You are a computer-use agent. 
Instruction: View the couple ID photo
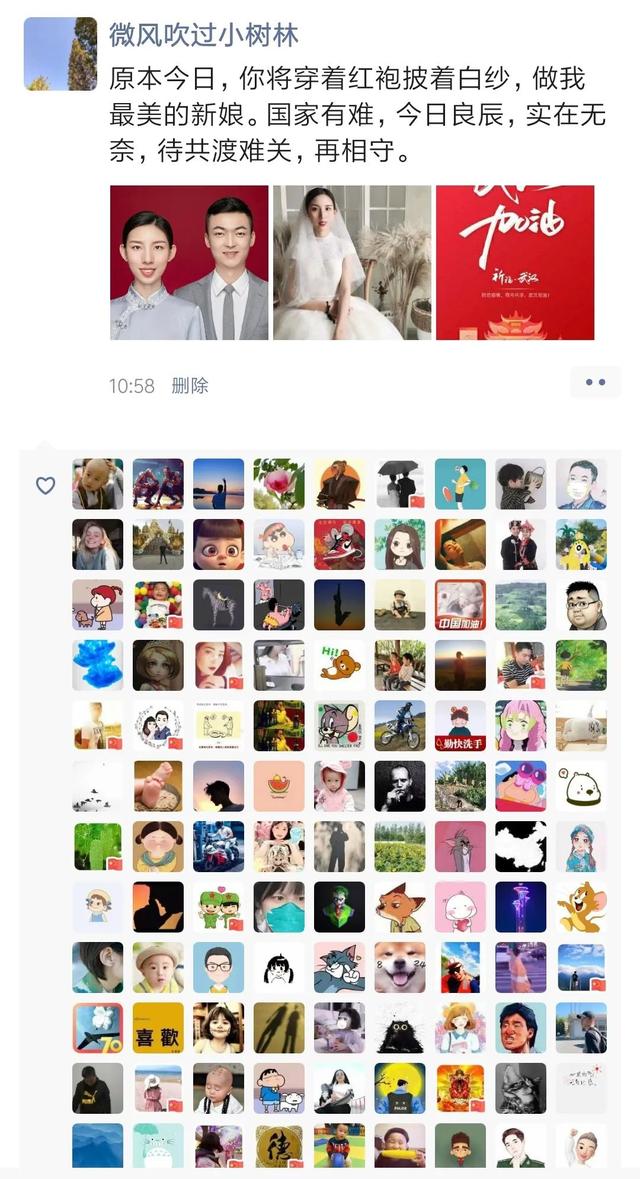189,263
